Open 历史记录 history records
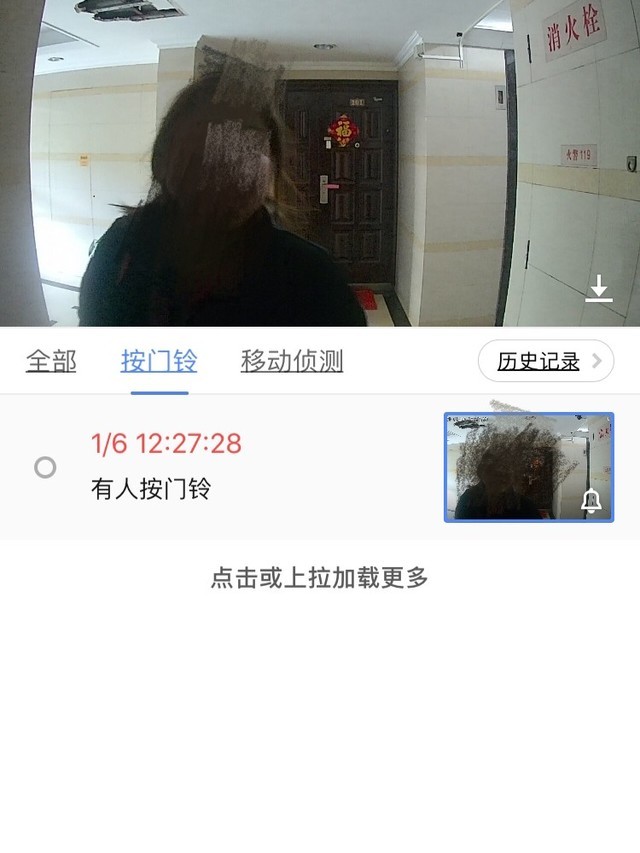The width and height of the screenshot is (640, 853). 546,361
